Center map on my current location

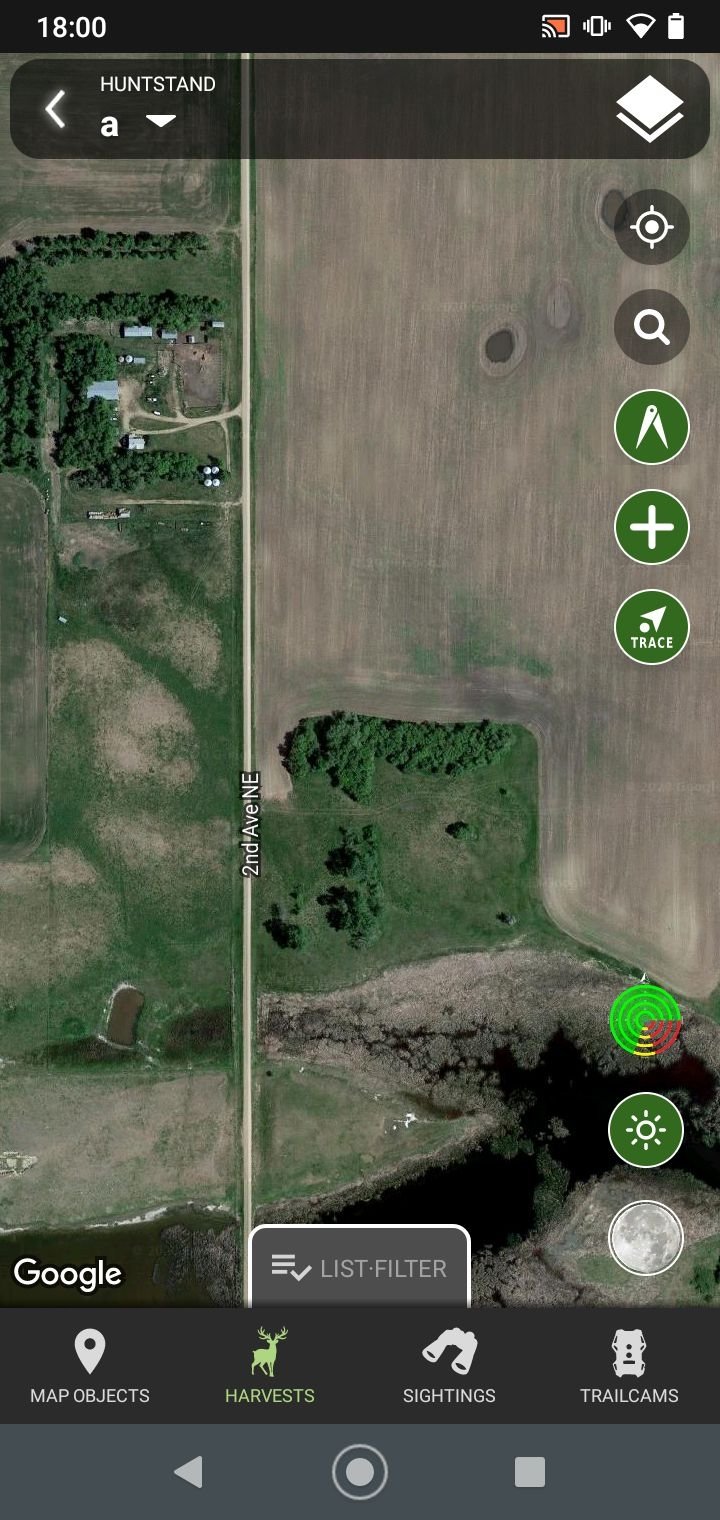click(652, 227)
